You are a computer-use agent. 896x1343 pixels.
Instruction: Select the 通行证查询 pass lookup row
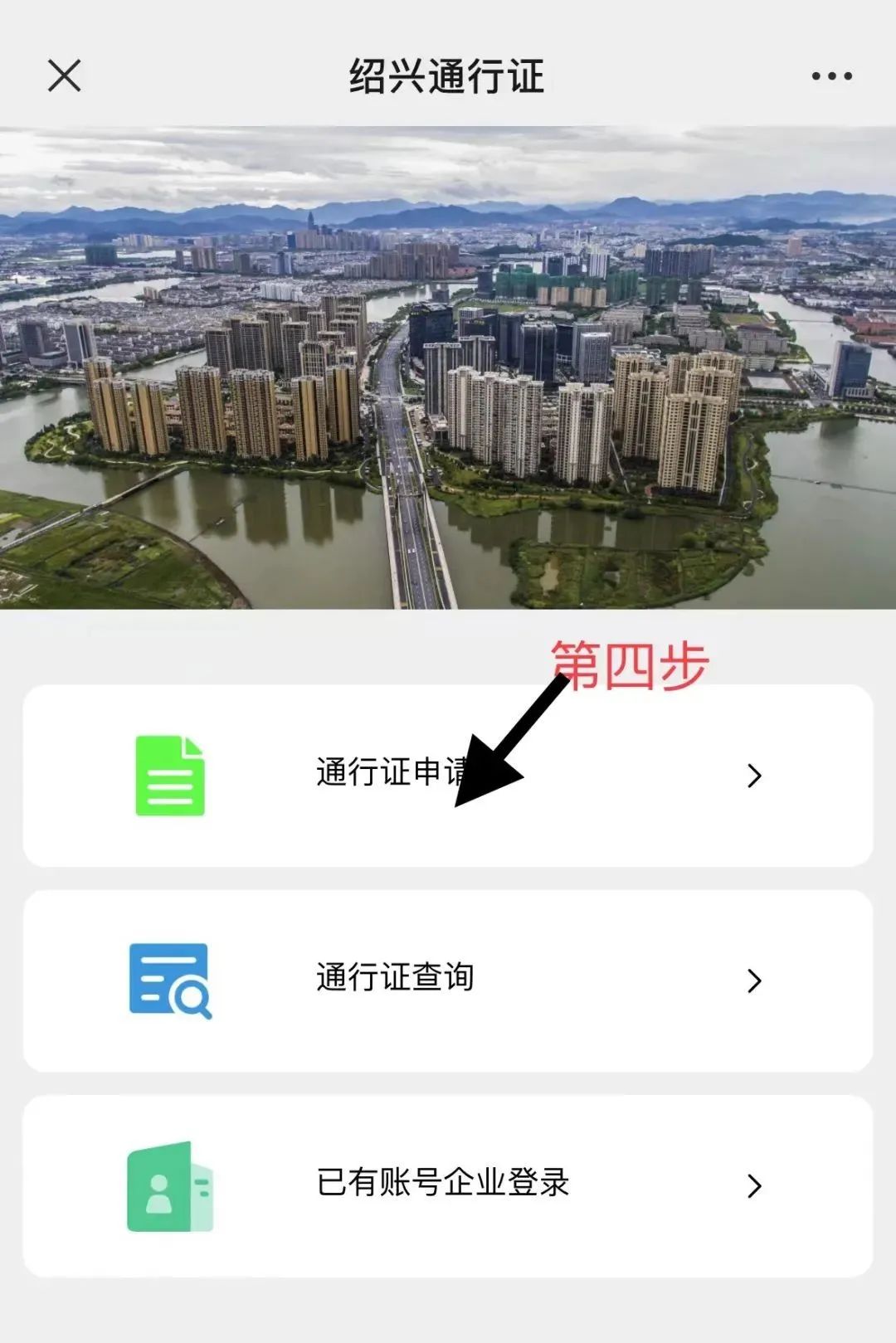coord(448,980)
